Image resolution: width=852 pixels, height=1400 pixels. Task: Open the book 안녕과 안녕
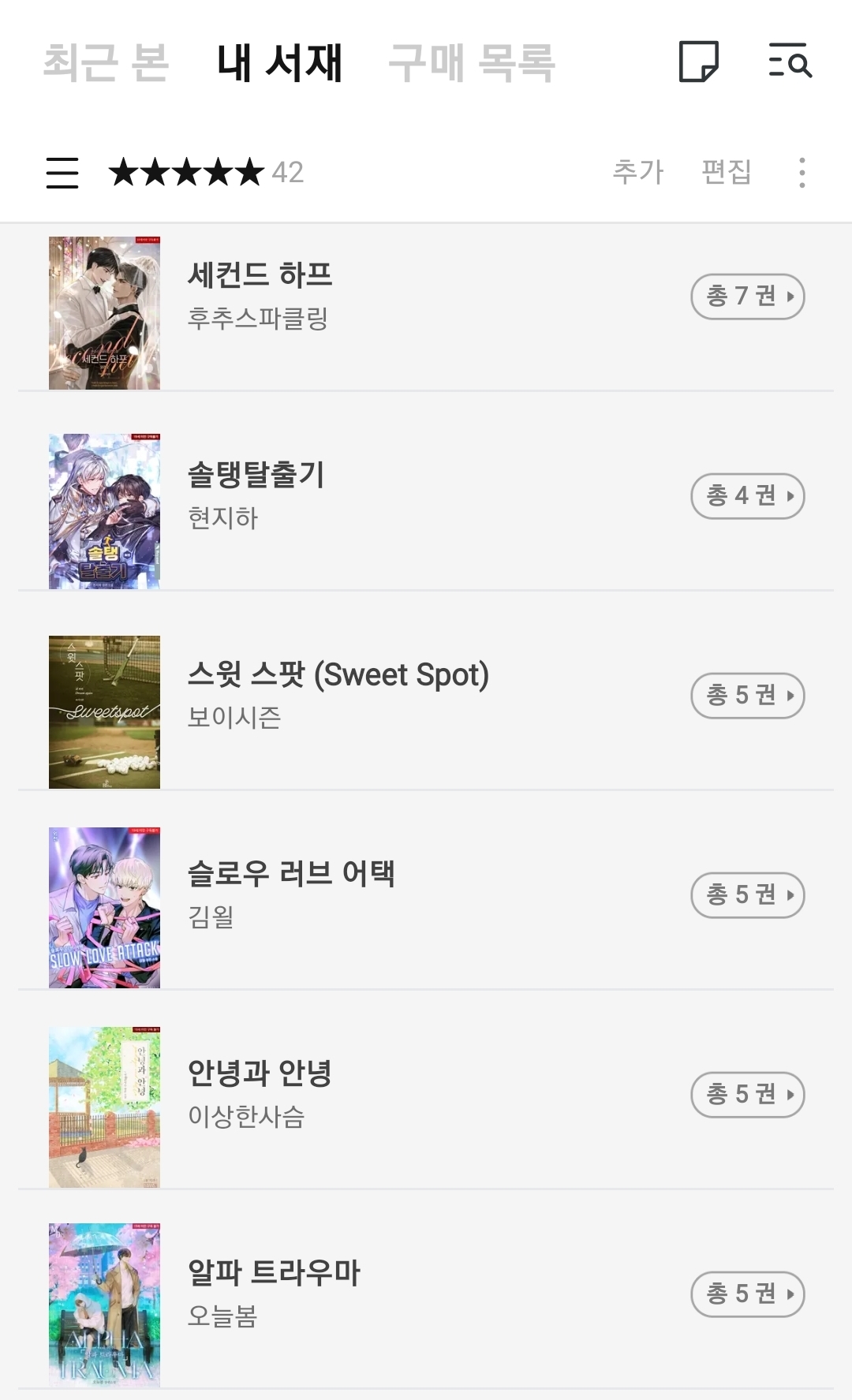pos(260,1073)
